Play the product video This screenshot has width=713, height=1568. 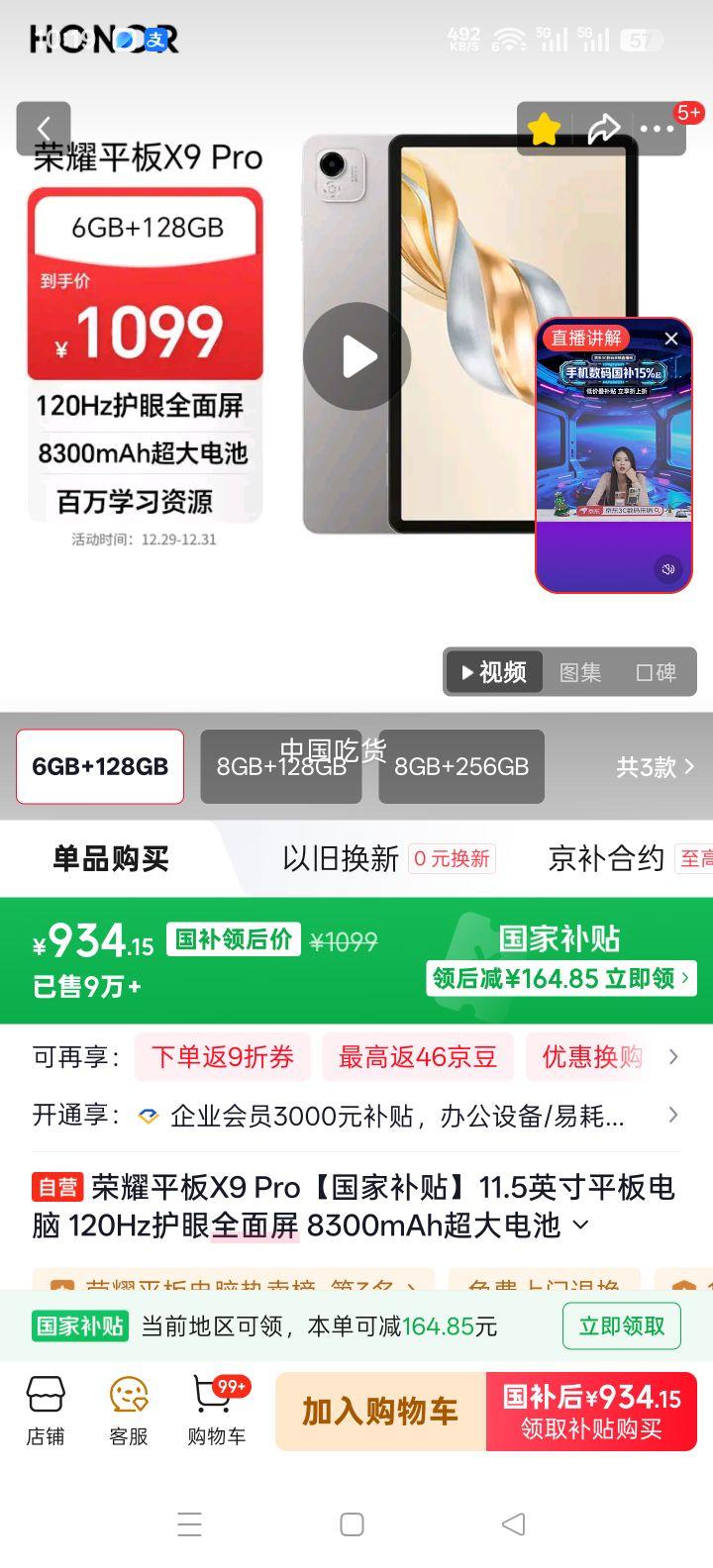click(x=358, y=356)
